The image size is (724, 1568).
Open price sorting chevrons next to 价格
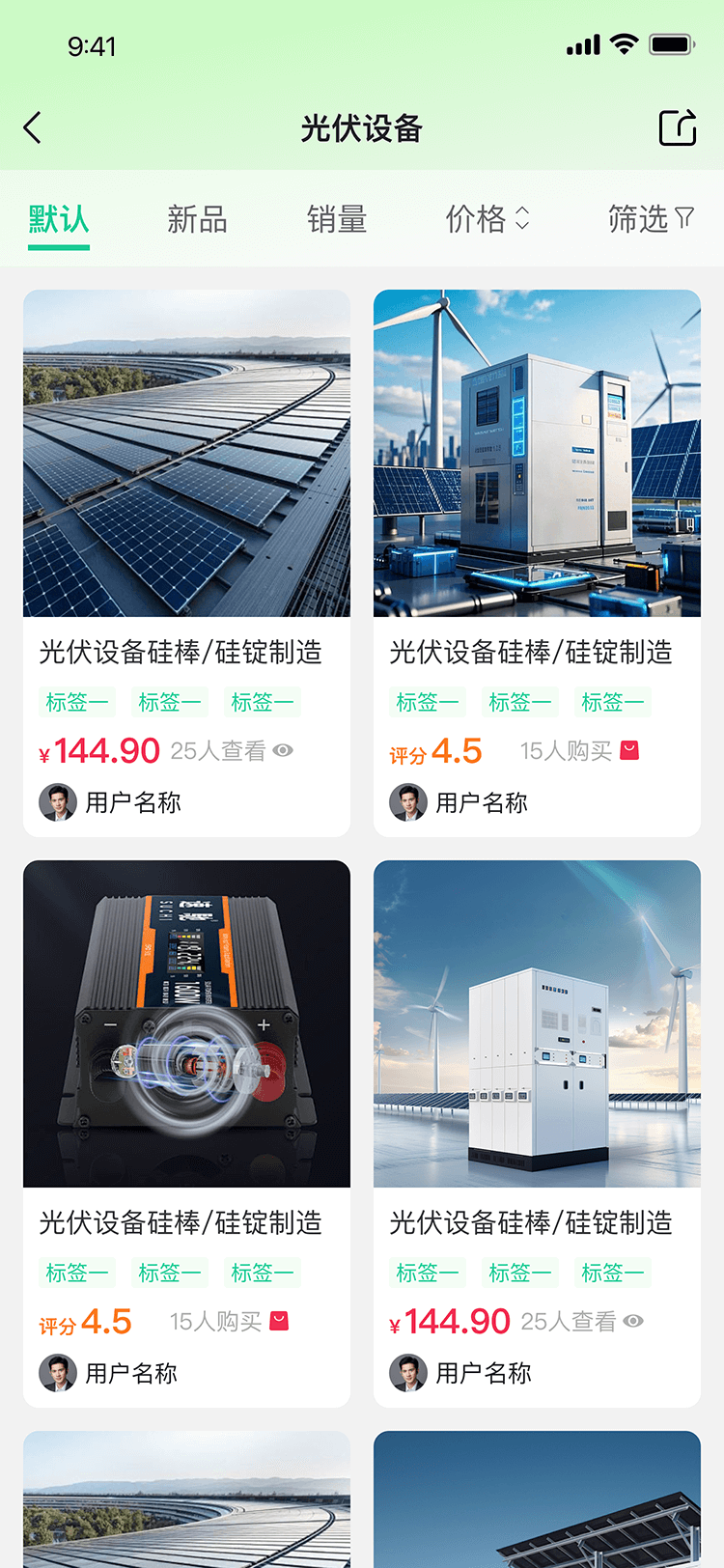pos(521,219)
